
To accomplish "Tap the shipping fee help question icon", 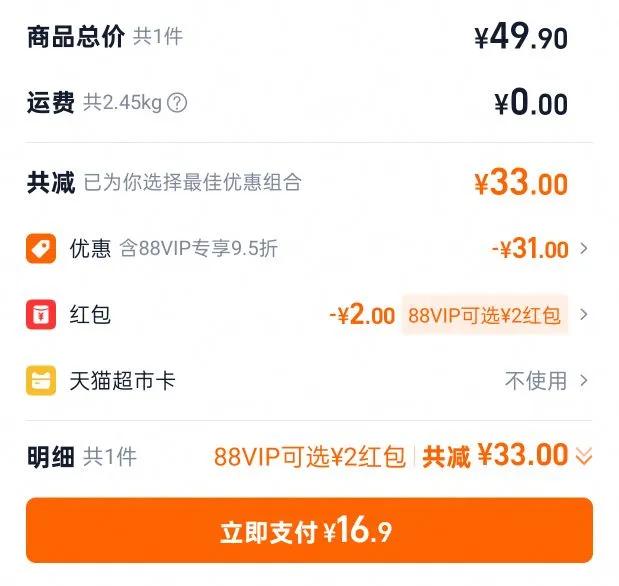I will pyautogui.click(x=177, y=103).
